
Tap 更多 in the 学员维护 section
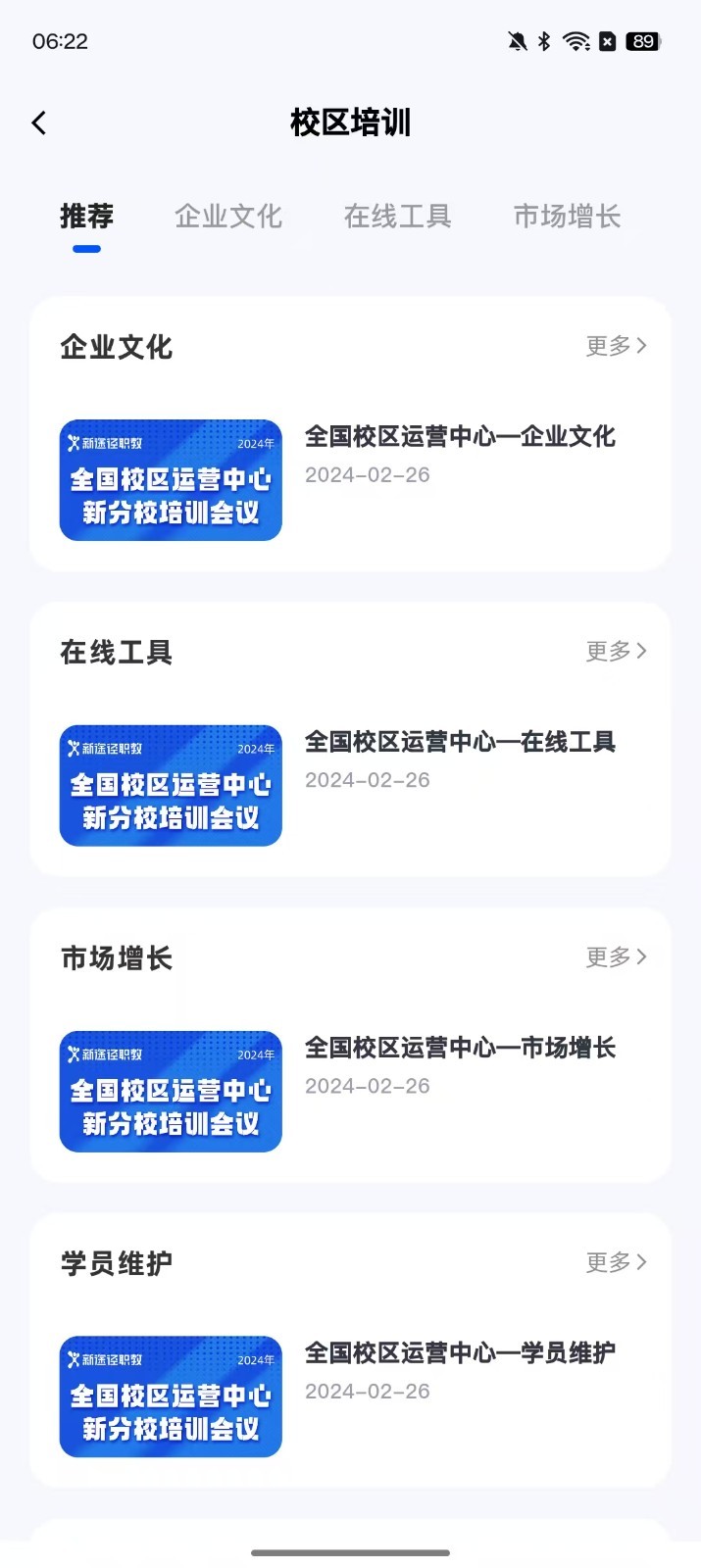(x=616, y=1263)
